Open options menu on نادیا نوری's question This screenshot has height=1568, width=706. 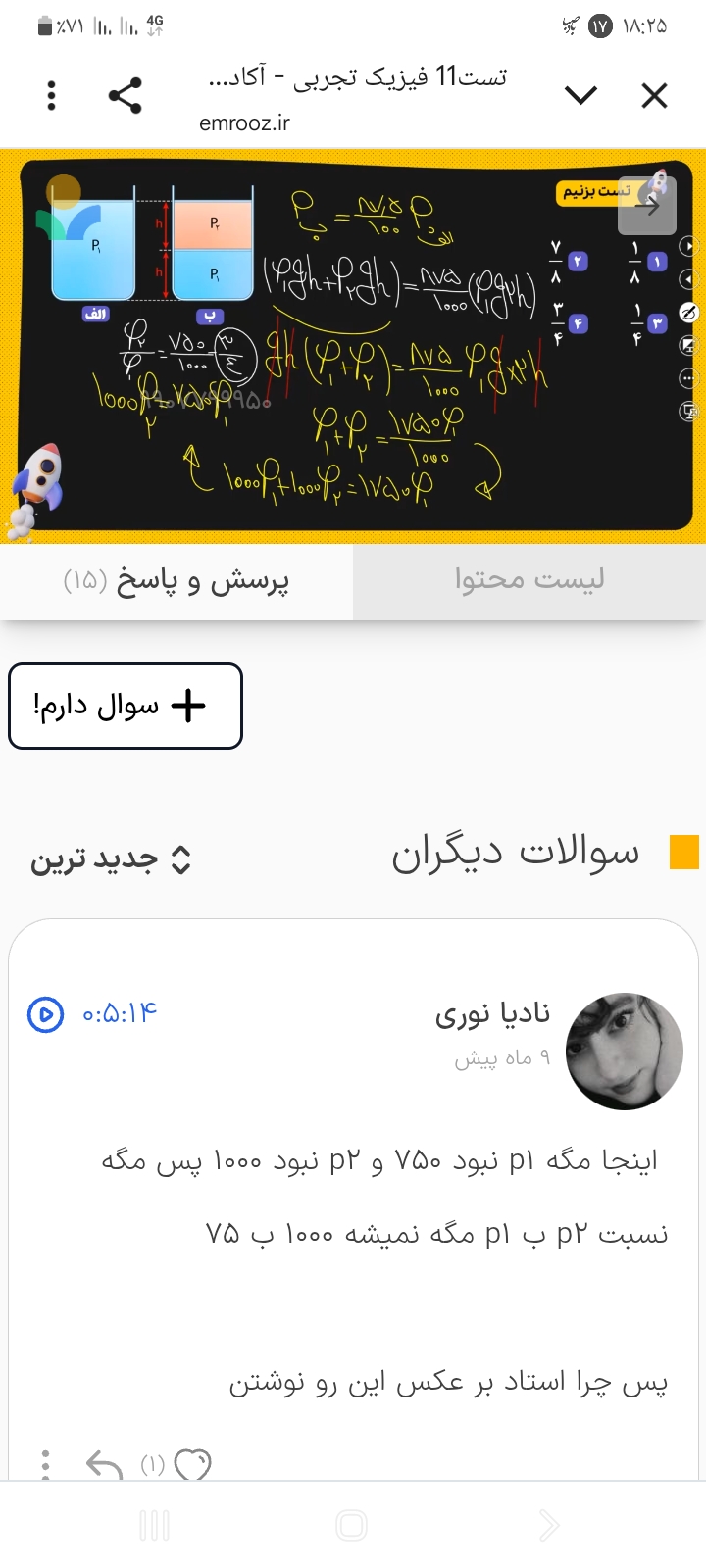[45, 1465]
